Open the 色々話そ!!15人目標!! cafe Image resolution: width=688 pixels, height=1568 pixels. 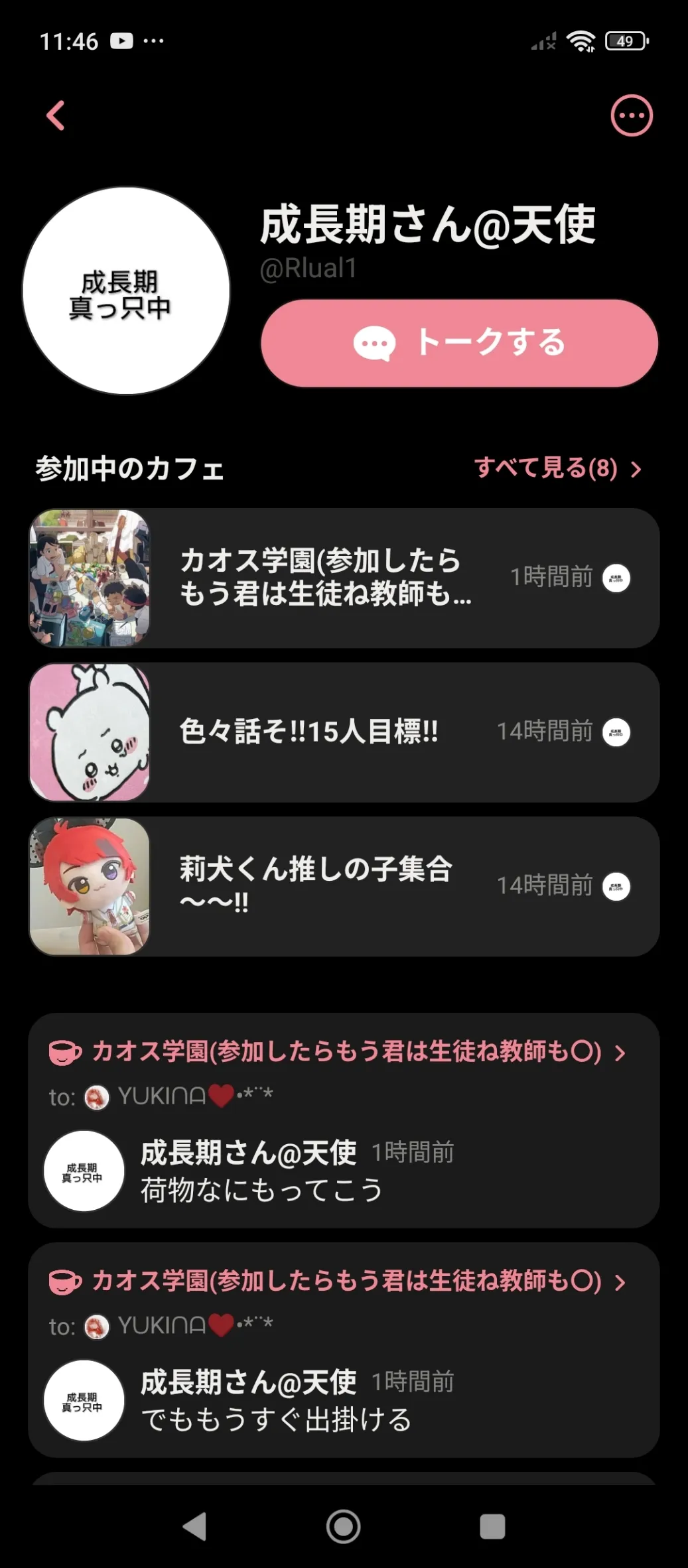click(344, 732)
